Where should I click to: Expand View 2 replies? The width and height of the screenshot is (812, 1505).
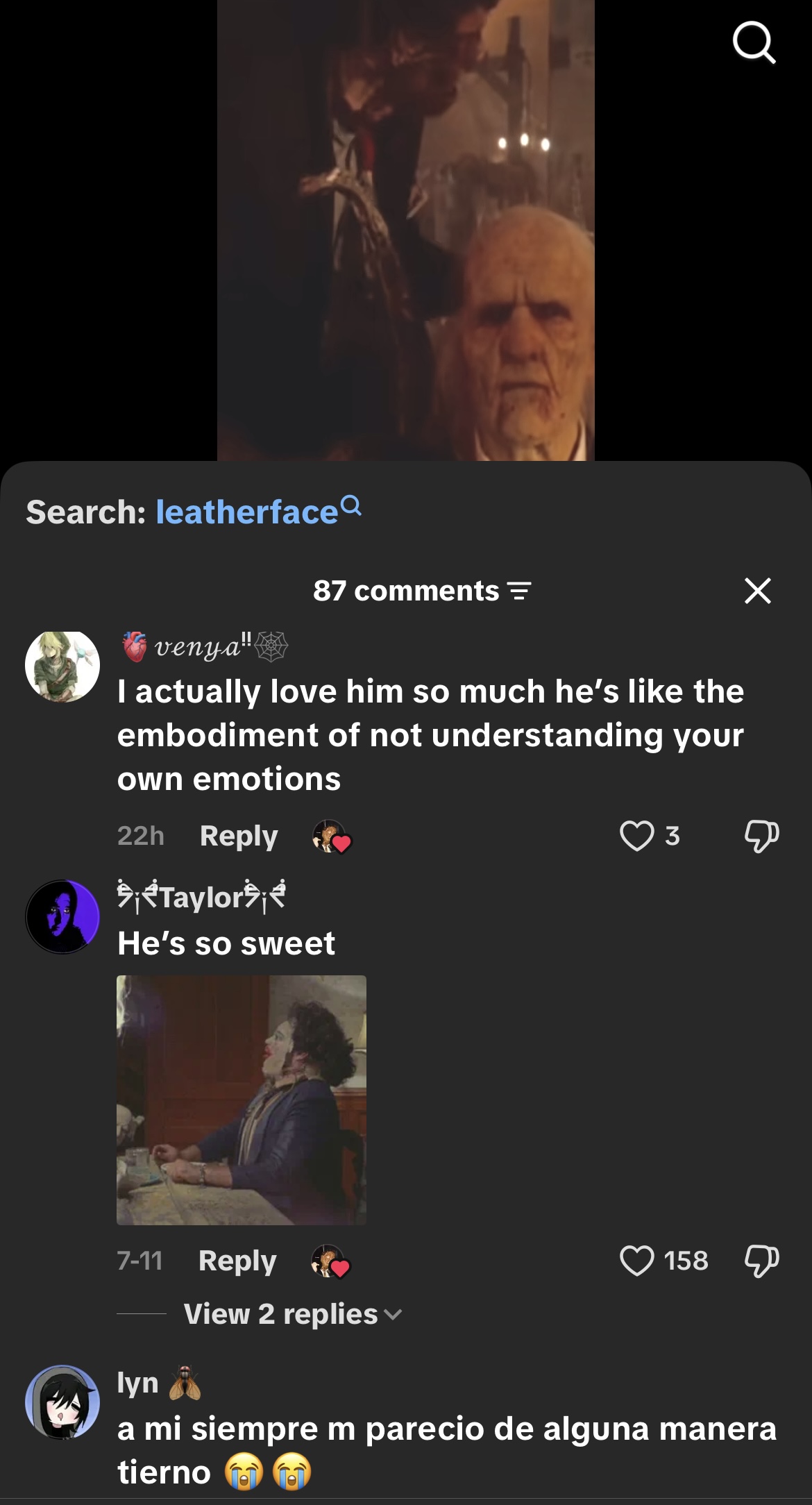point(293,1314)
